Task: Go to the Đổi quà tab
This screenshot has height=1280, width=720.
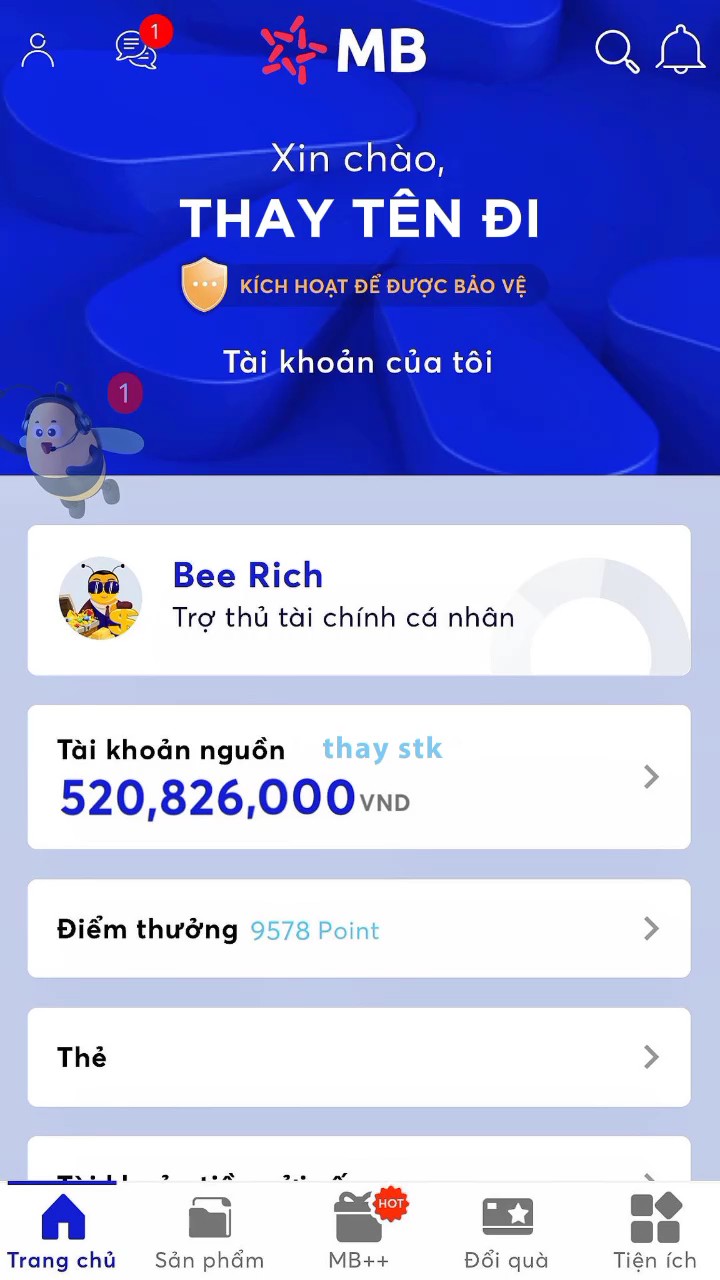Action: click(x=507, y=1232)
